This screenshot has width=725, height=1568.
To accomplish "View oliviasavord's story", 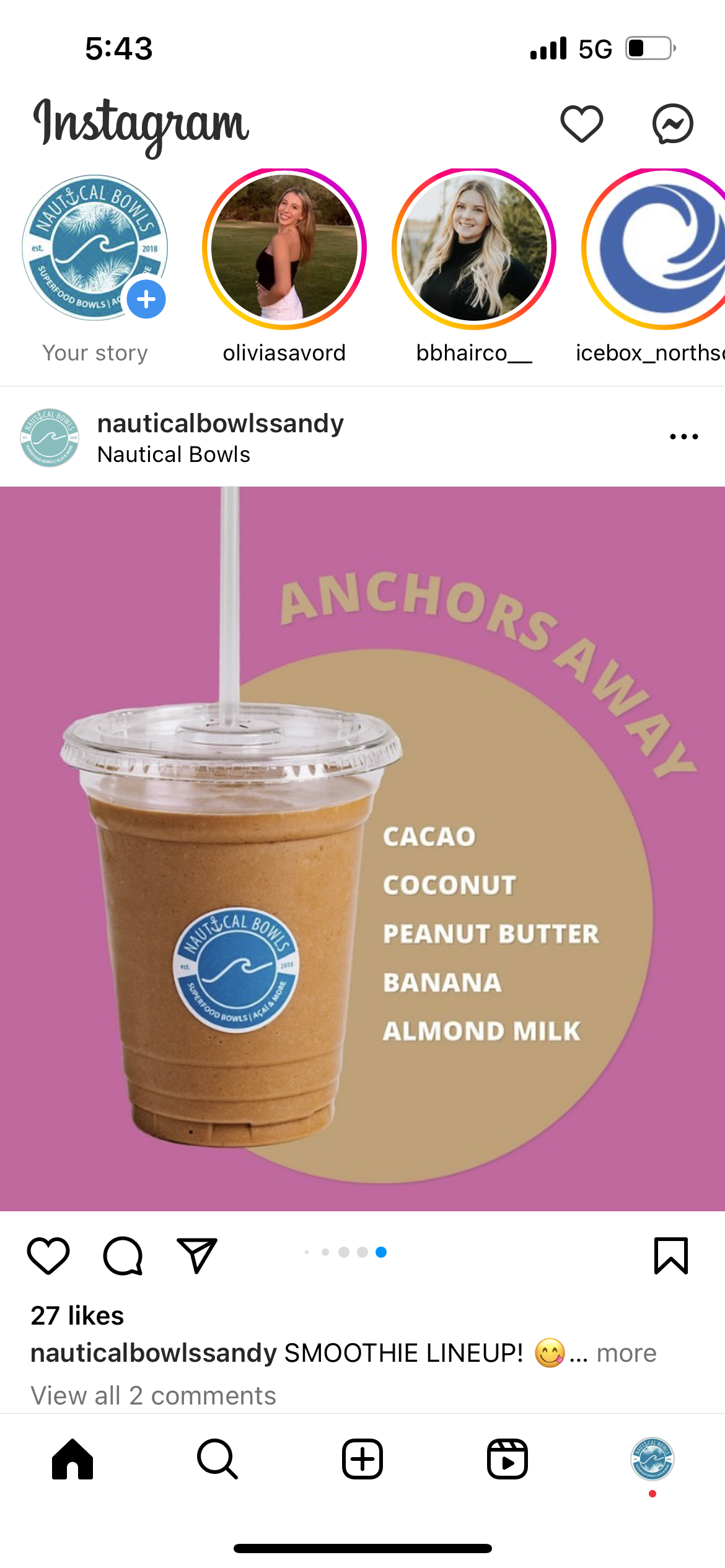I will 284,248.
